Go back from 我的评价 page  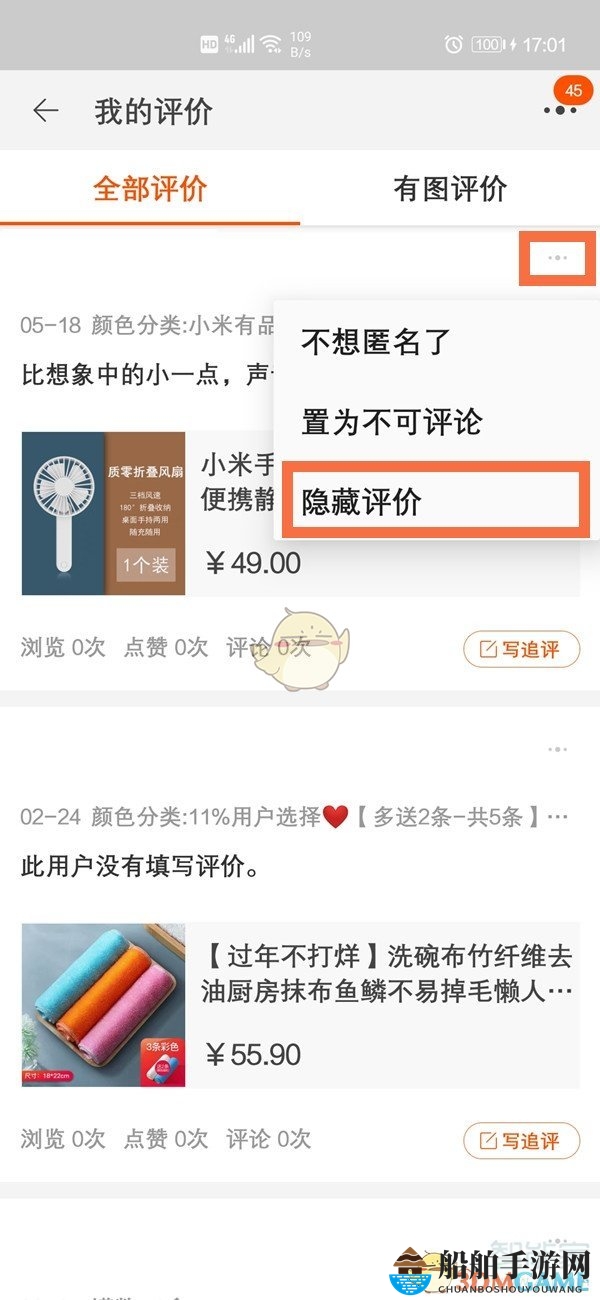click(x=45, y=111)
